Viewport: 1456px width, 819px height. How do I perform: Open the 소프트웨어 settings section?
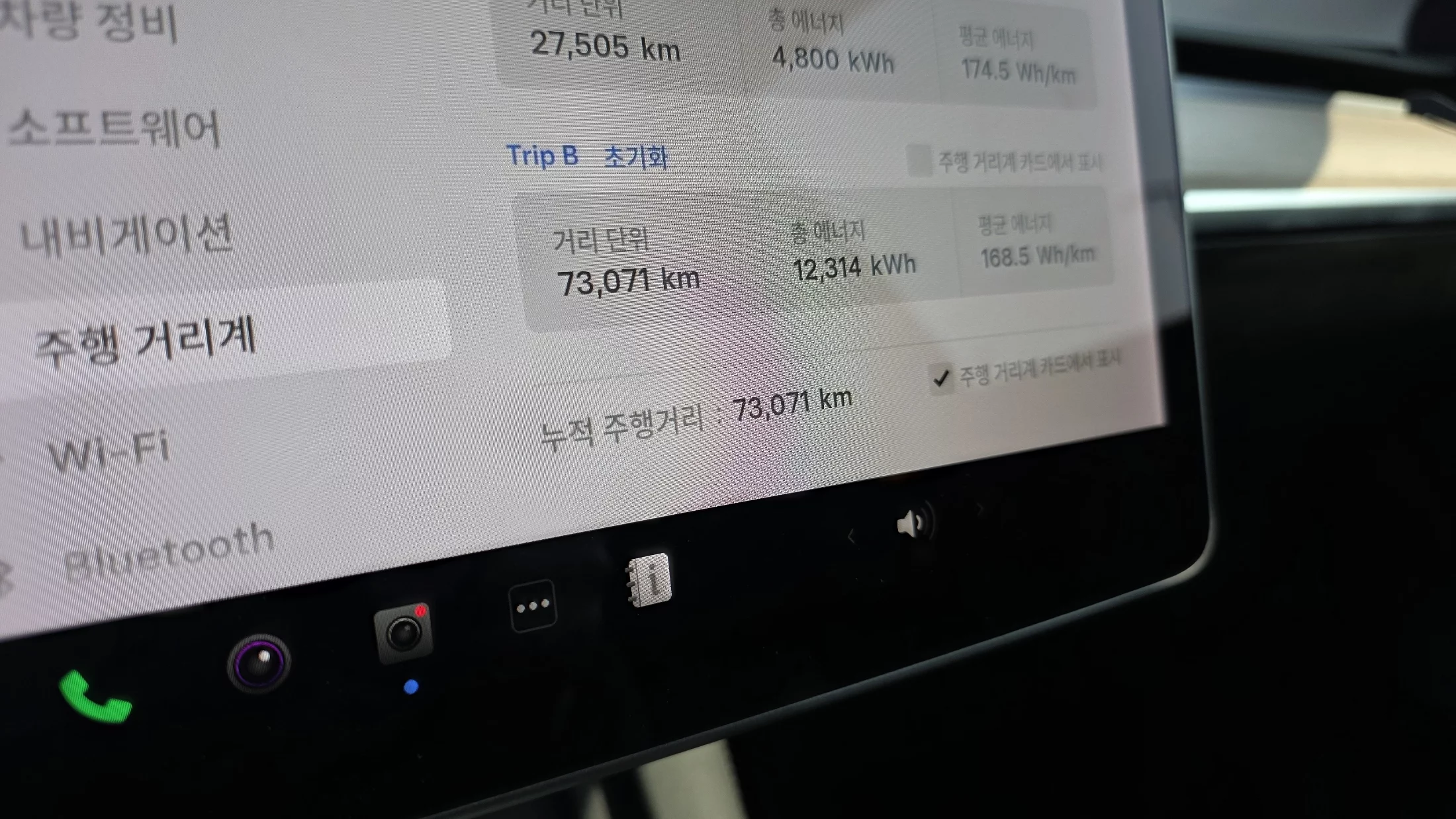(114, 128)
